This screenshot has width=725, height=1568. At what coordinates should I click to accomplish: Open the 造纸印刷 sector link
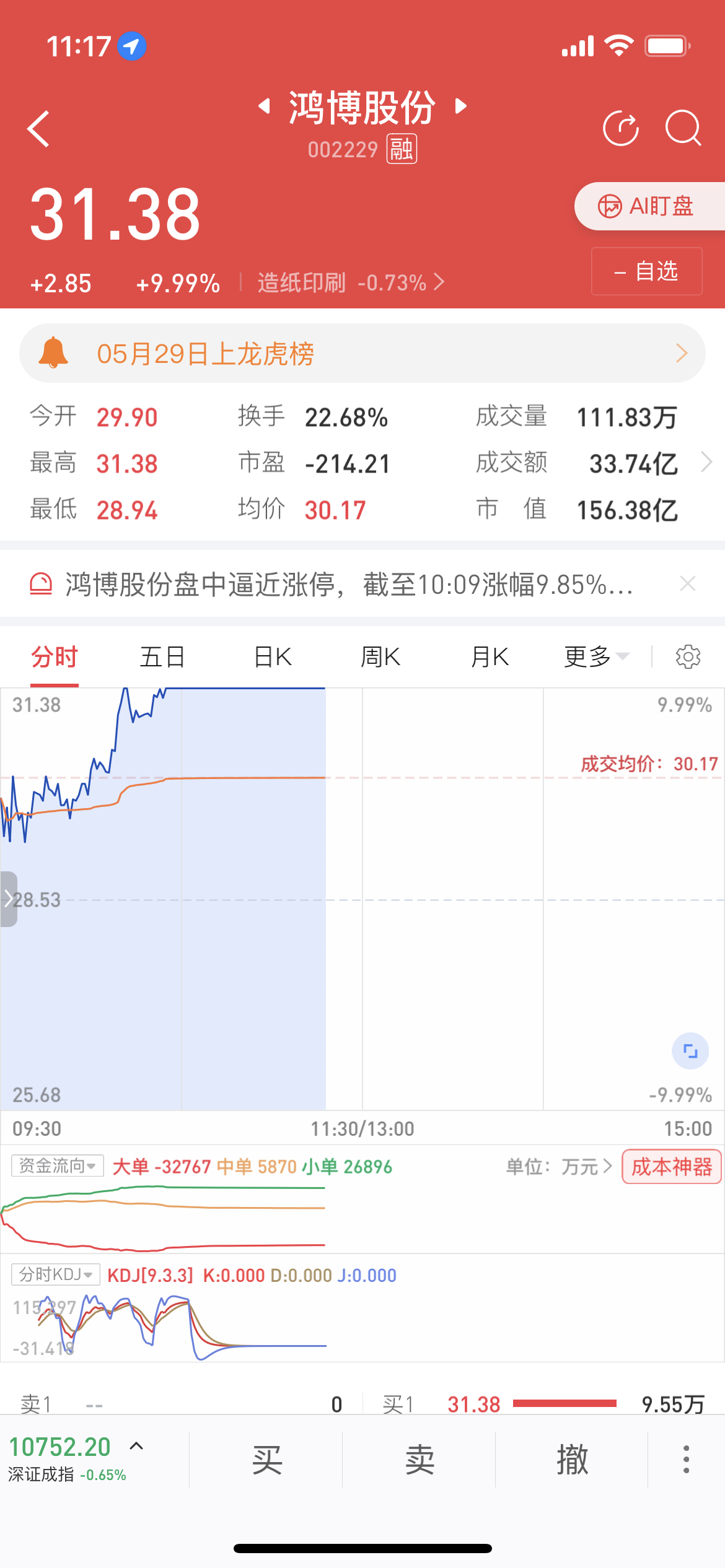[351, 283]
